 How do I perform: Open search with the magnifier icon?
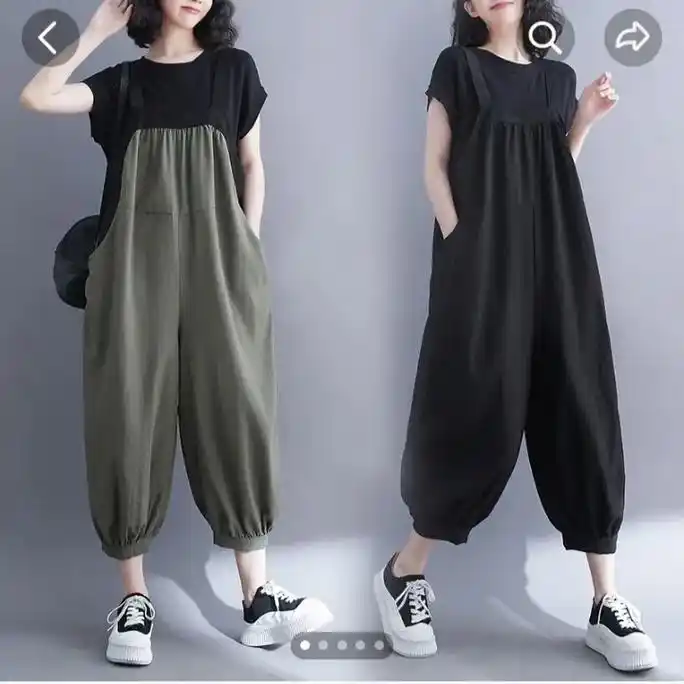click(545, 38)
